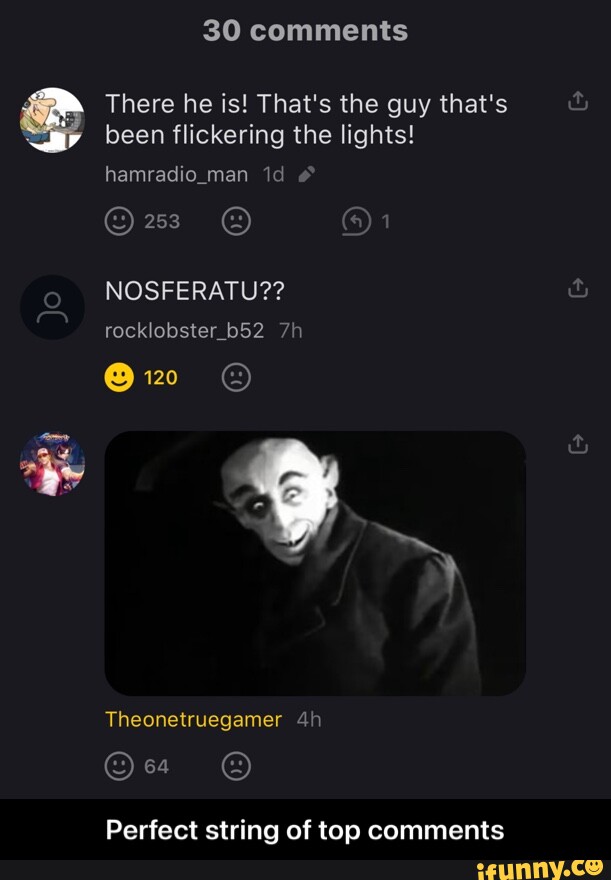Remove smile from rocklobster_b52's comment

click(119, 377)
